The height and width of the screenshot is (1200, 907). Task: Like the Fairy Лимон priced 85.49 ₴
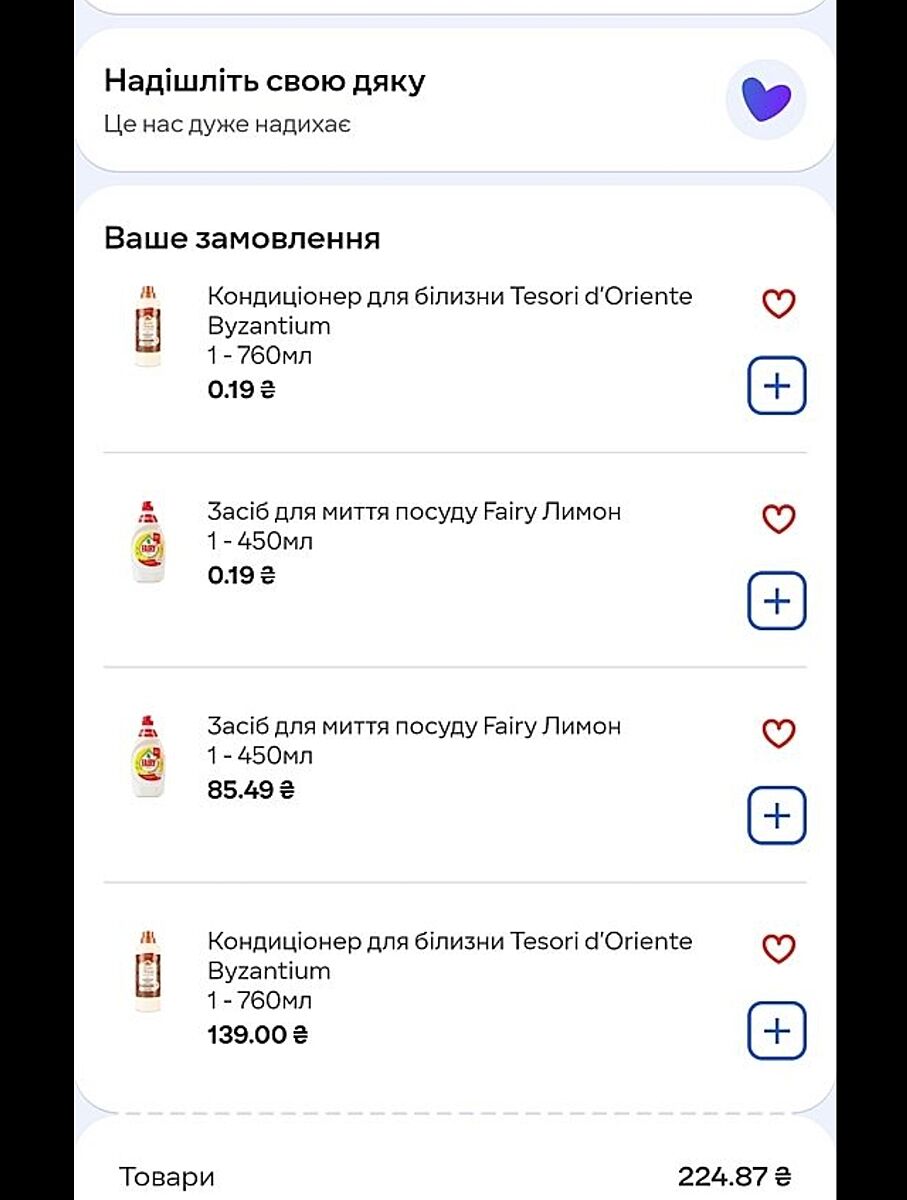tap(778, 734)
